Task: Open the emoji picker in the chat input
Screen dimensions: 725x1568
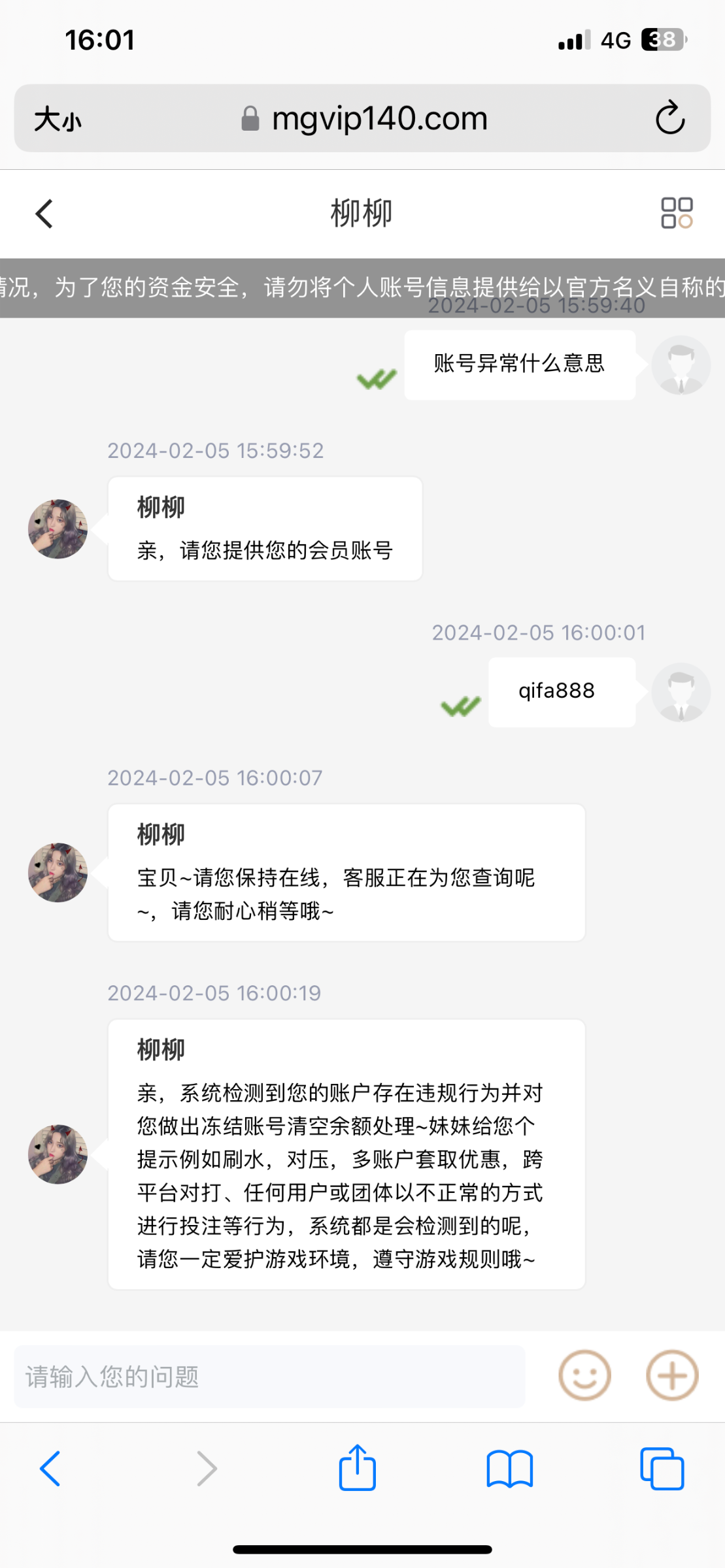Action: tap(584, 1375)
